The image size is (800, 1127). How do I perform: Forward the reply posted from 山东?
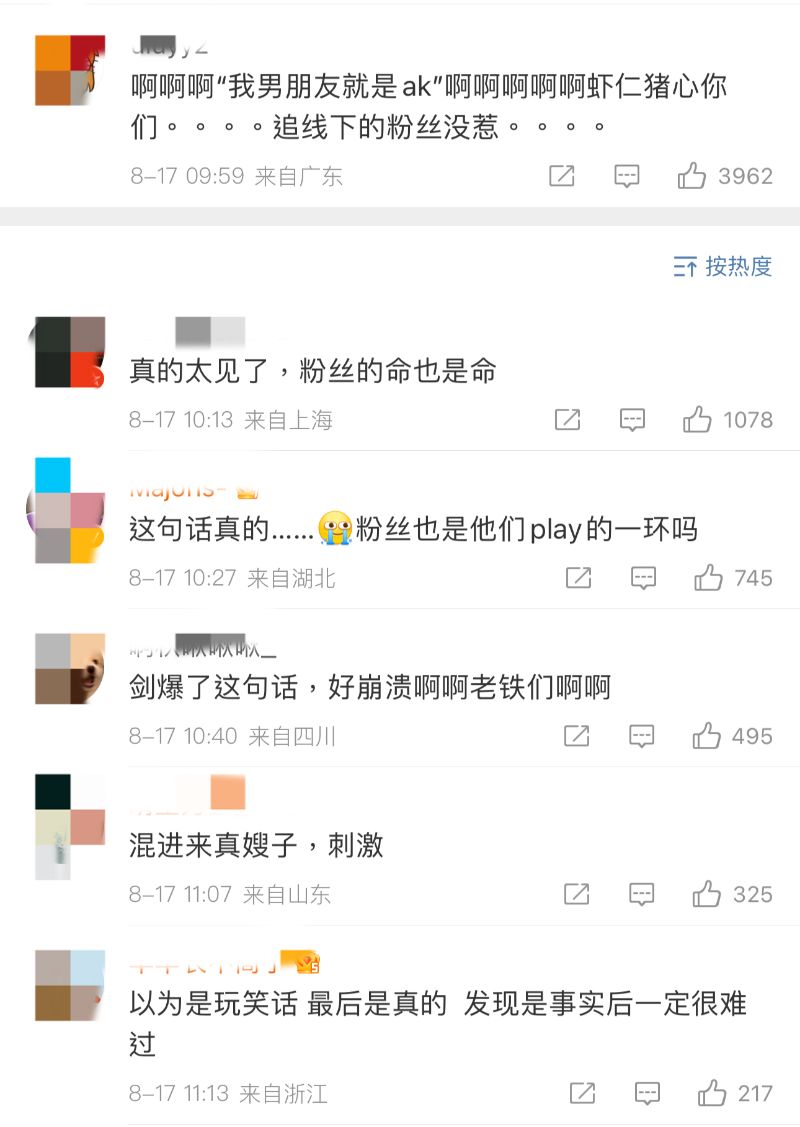(x=577, y=894)
